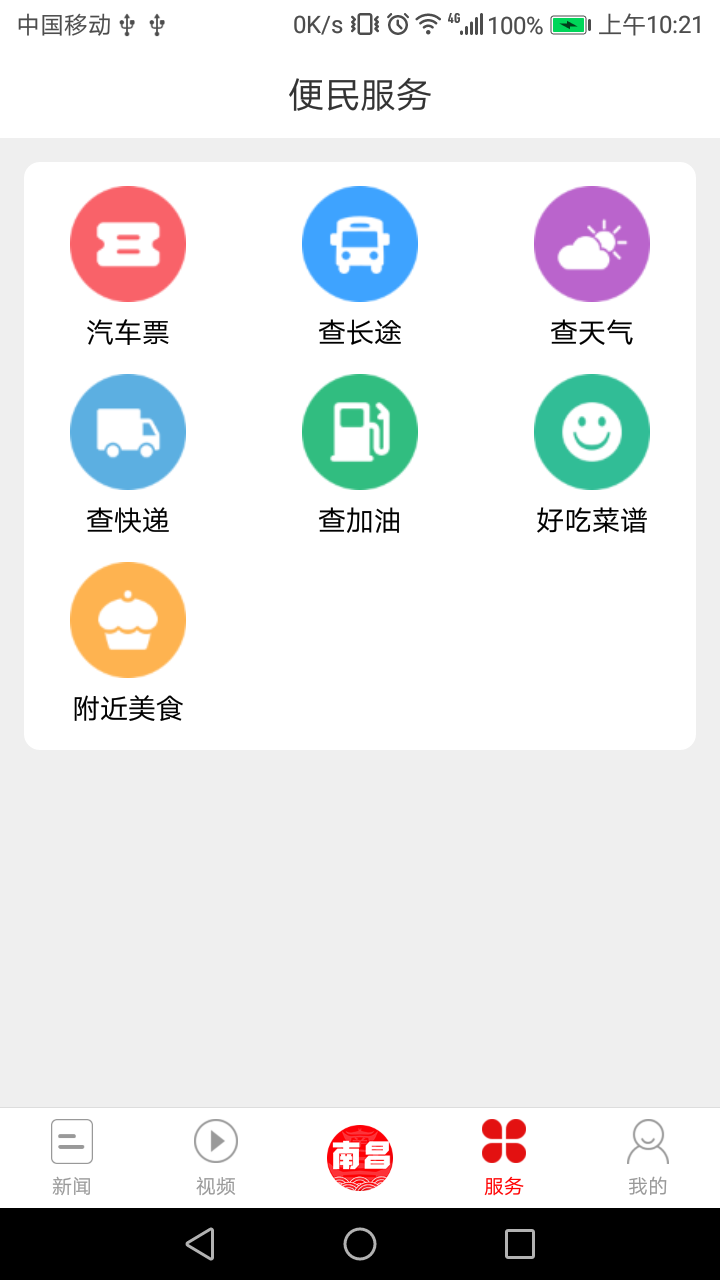Viewport: 720px width, 1280px height.
Task: Tap the system back button
Action: [200, 1244]
